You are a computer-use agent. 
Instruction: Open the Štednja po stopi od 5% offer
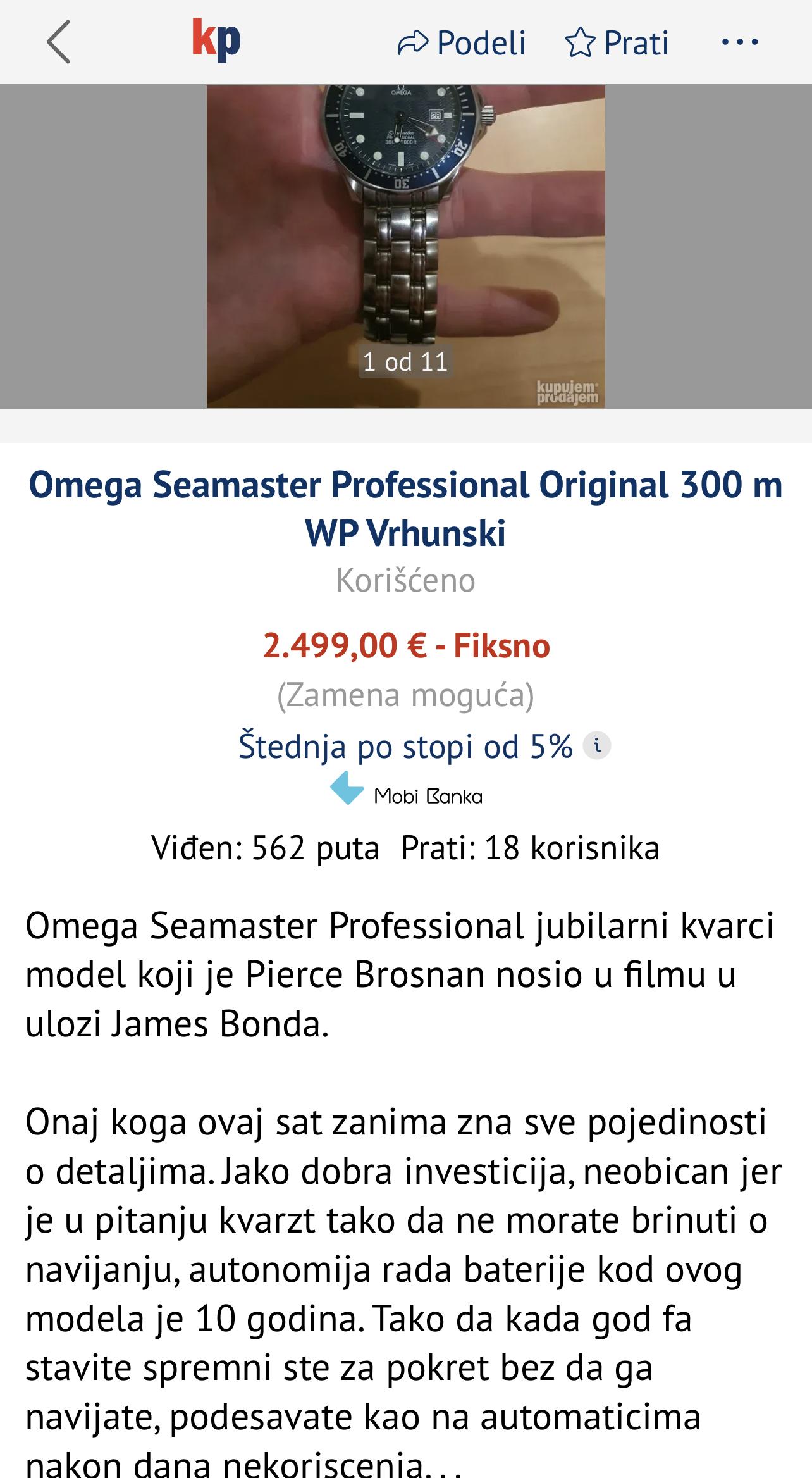click(x=405, y=747)
